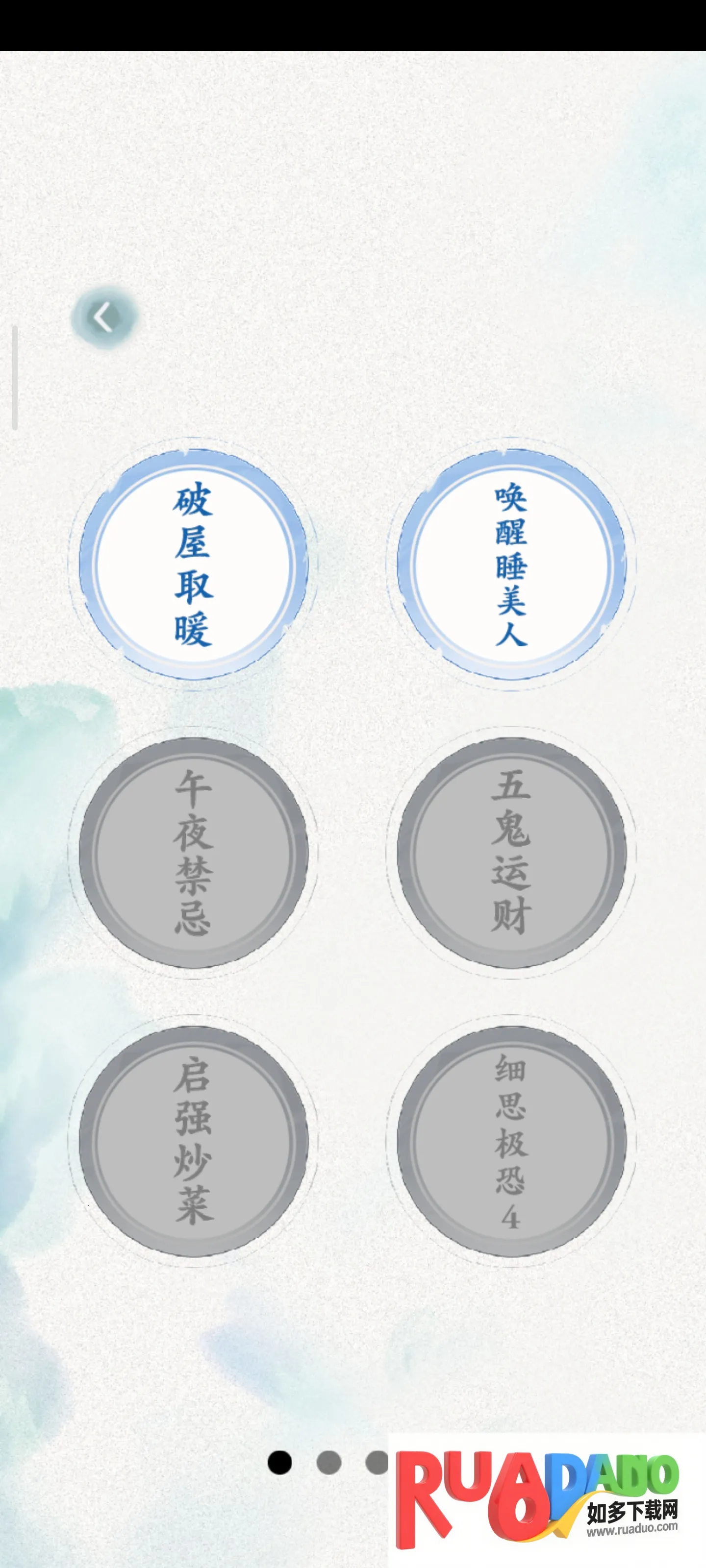
Task: Open the 唤醒睡美人 level
Action: pyautogui.click(x=511, y=564)
